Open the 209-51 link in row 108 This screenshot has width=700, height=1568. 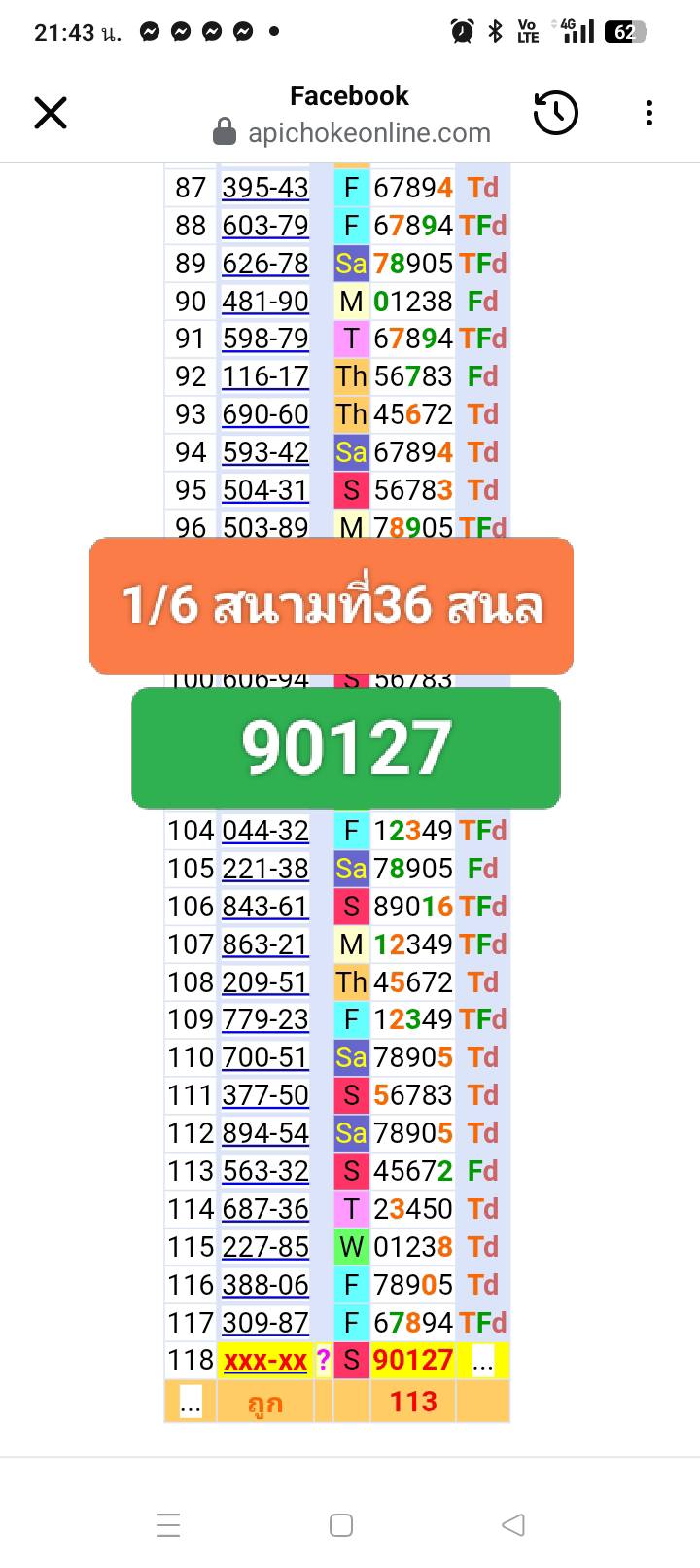[265, 982]
